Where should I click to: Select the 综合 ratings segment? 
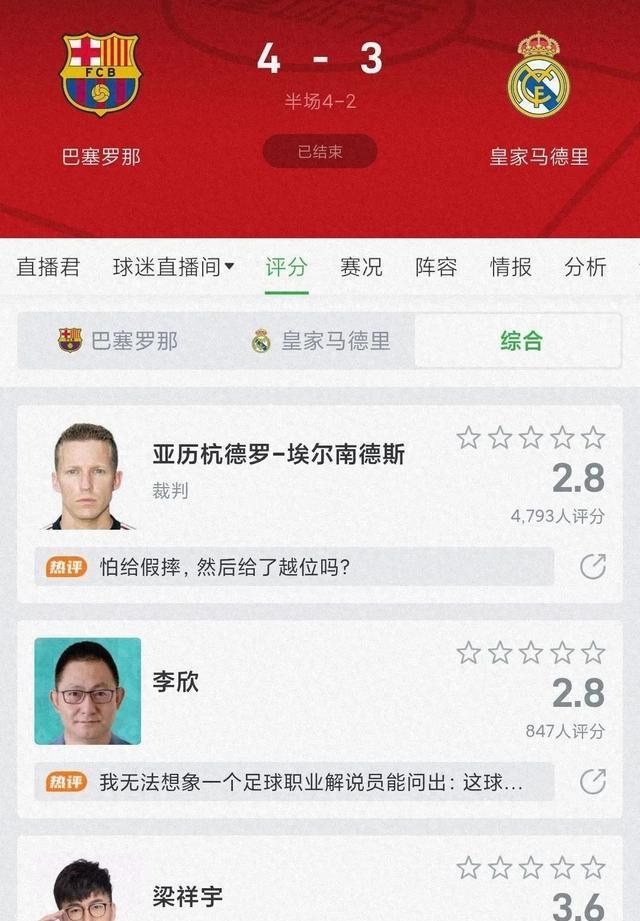[520, 341]
